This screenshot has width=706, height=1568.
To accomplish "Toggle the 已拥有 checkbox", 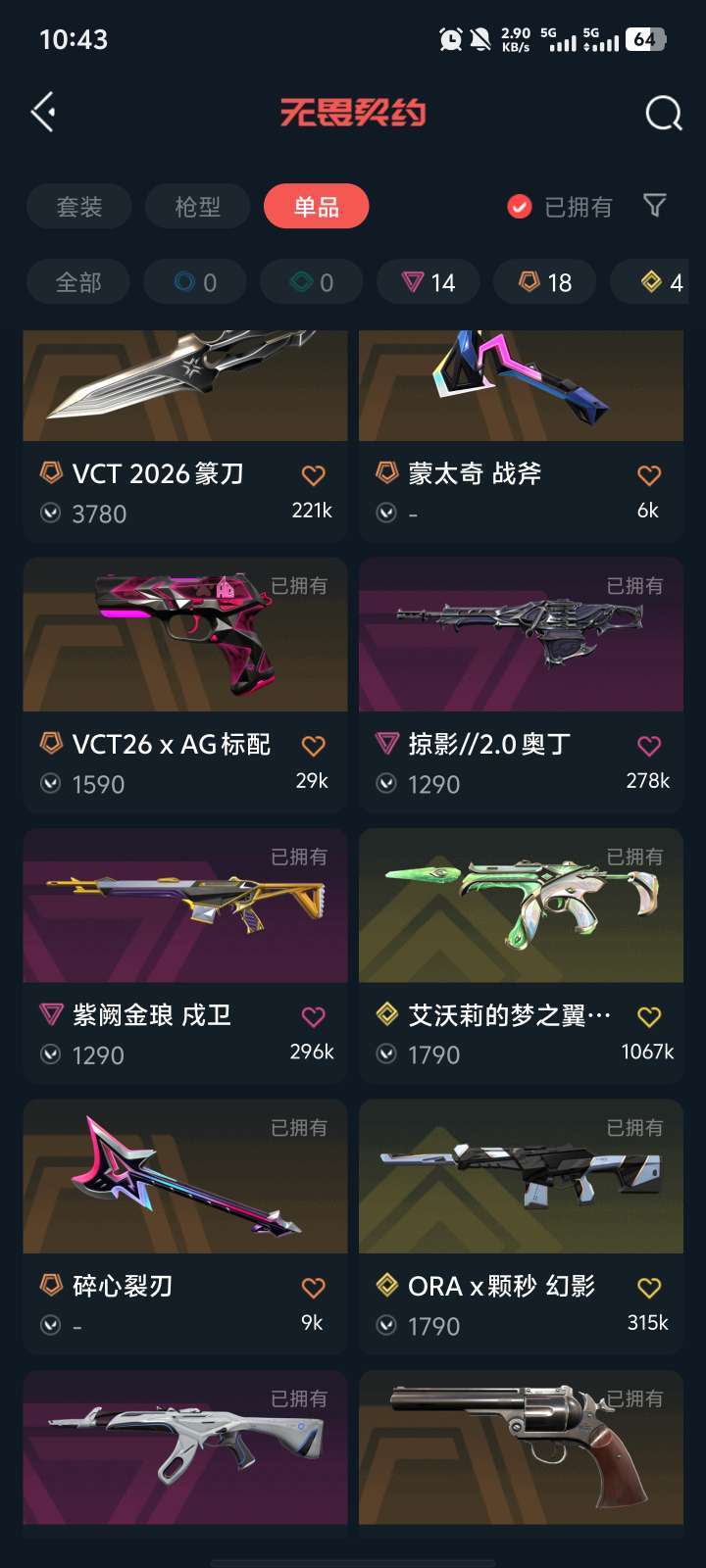I will pos(520,207).
